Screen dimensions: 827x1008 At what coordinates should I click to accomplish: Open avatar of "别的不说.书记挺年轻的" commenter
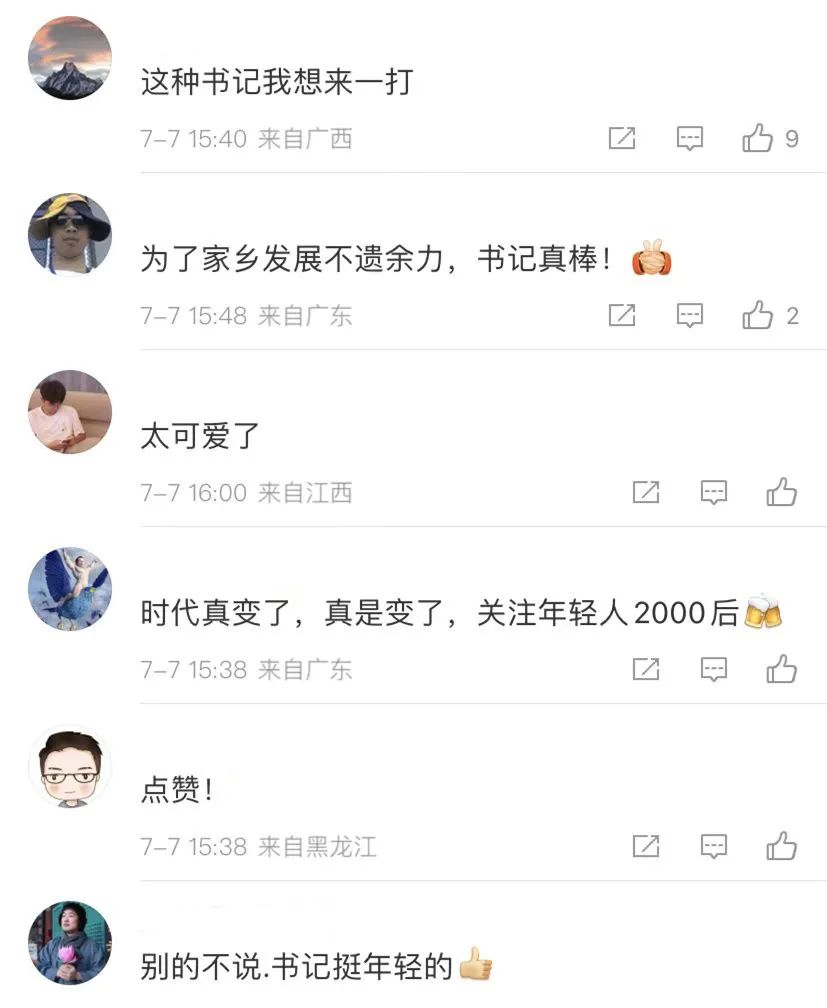[x=69, y=943]
